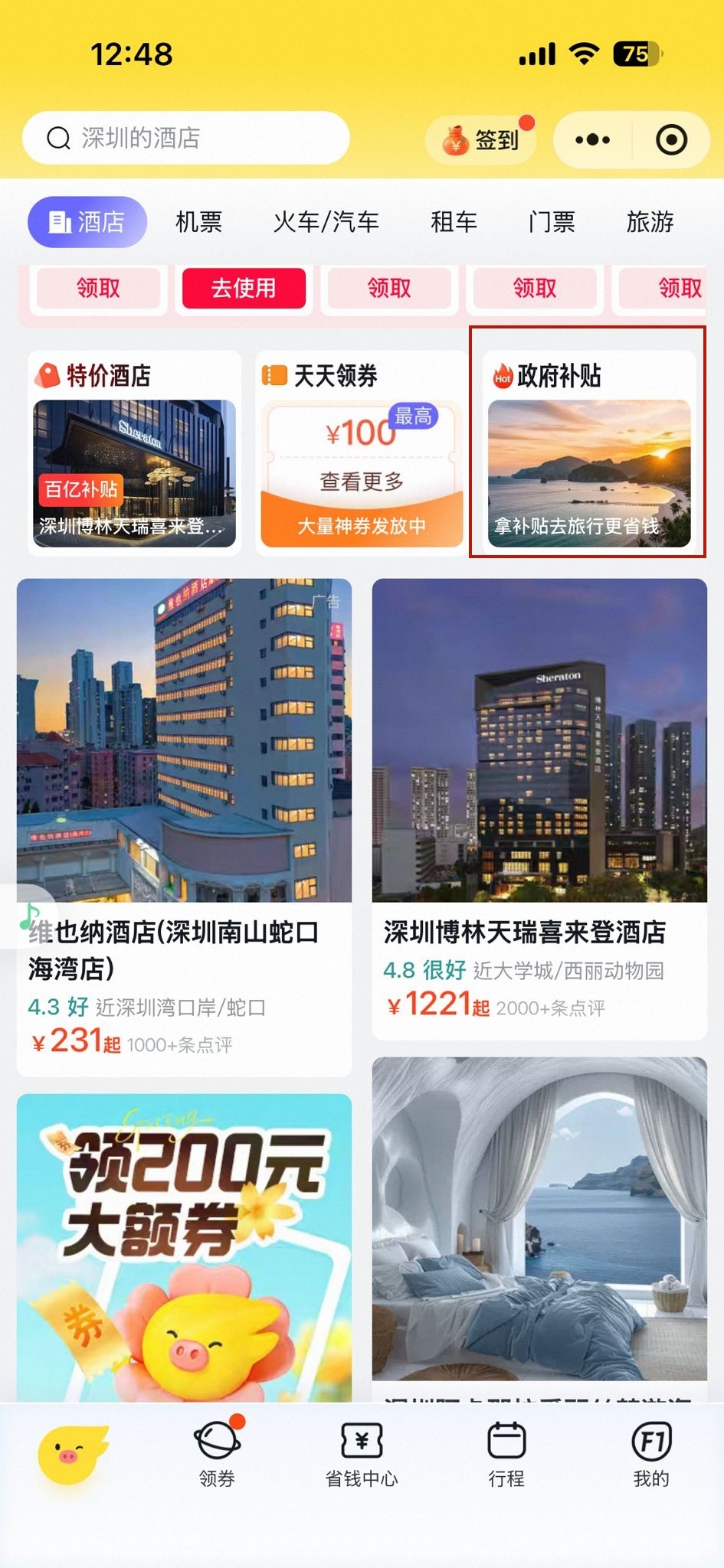Switch to the 行程 bottom tab
This screenshot has width=724, height=1568.
[x=506, y=1455]
